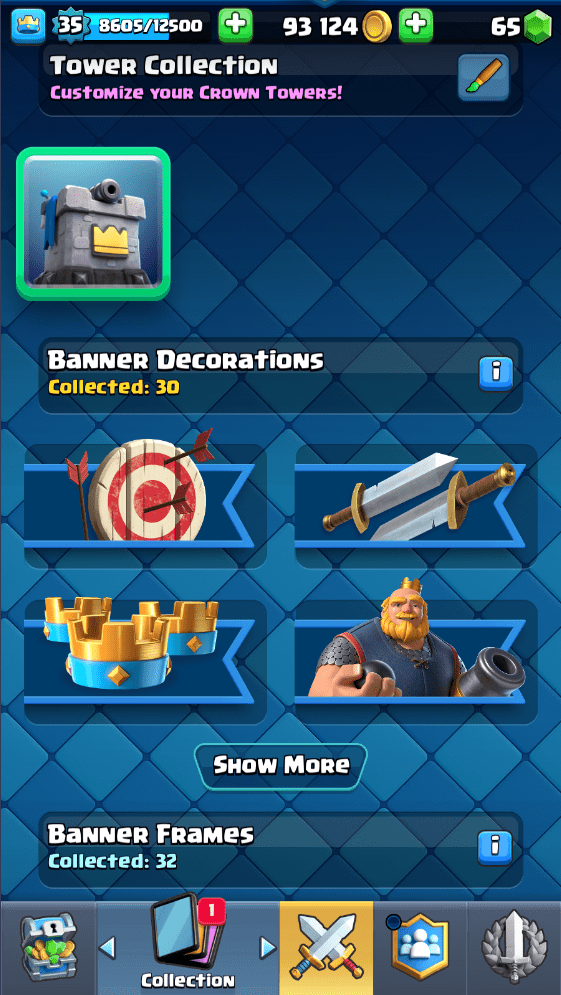This screenshot has width=561, height=995.
Task: Open Banner Decorations info button
Action: 496,372
